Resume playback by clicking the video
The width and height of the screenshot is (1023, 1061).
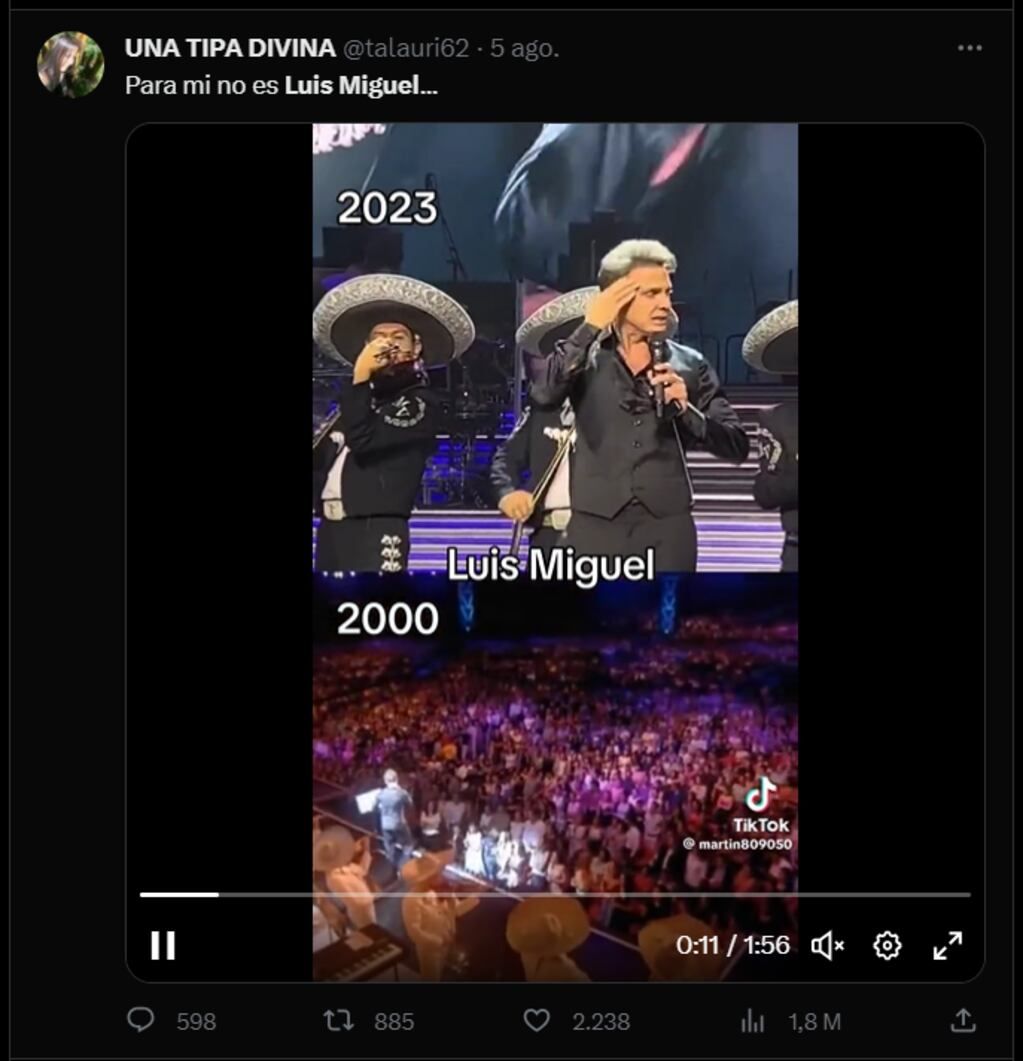(x=555, y=500)
